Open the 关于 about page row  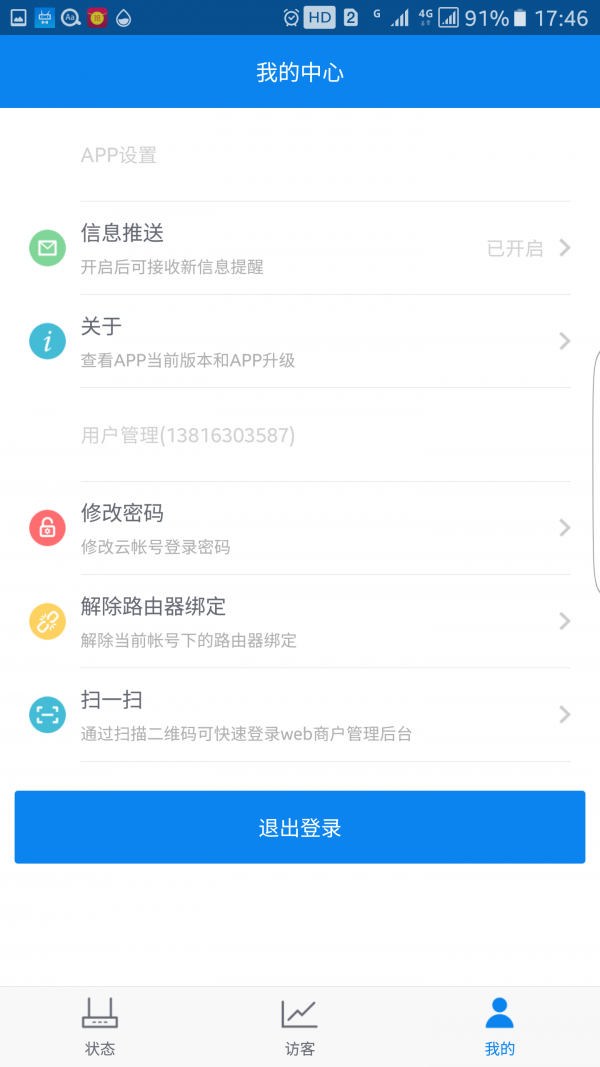point(300,341)
